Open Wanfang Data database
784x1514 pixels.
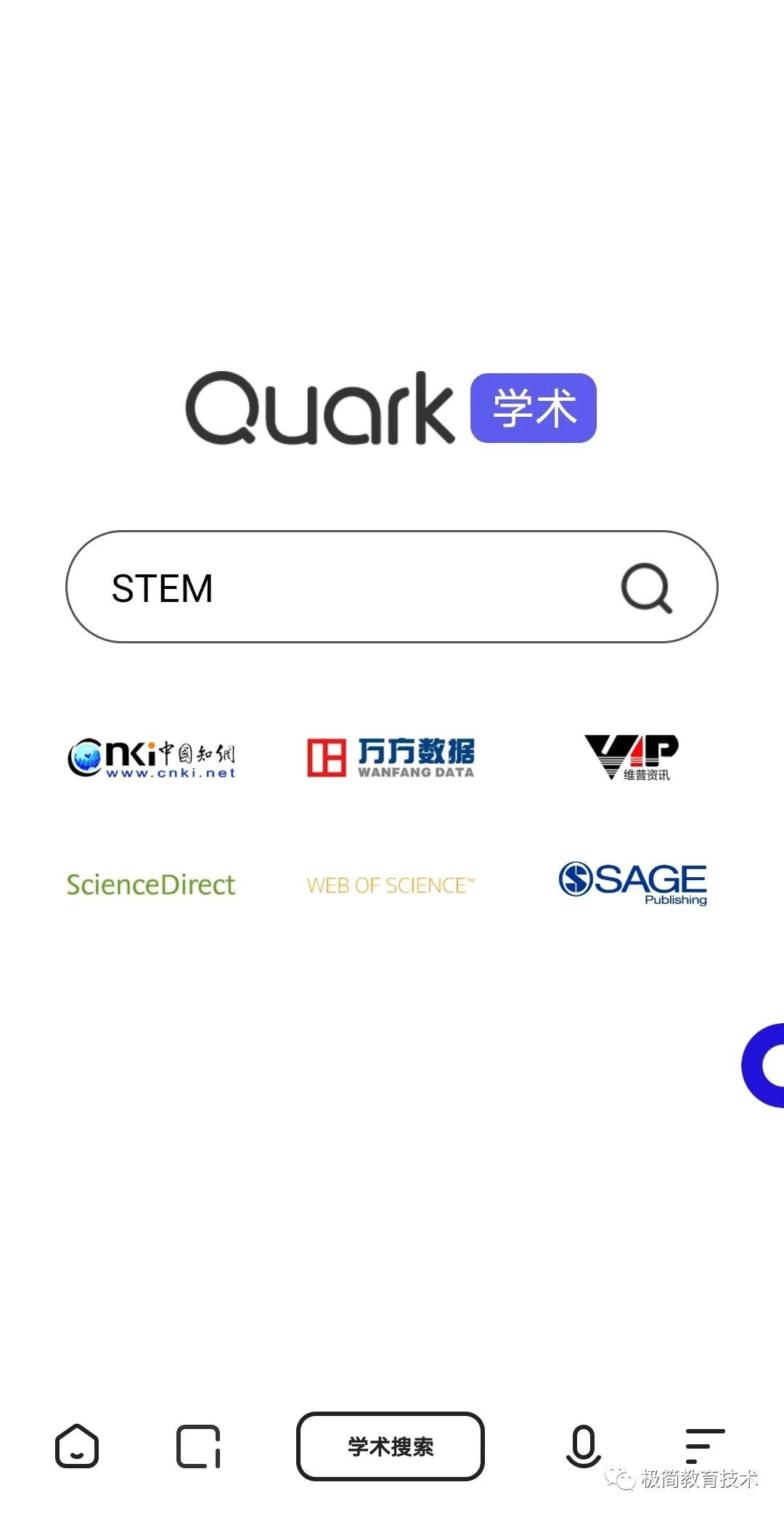(391, 758)
